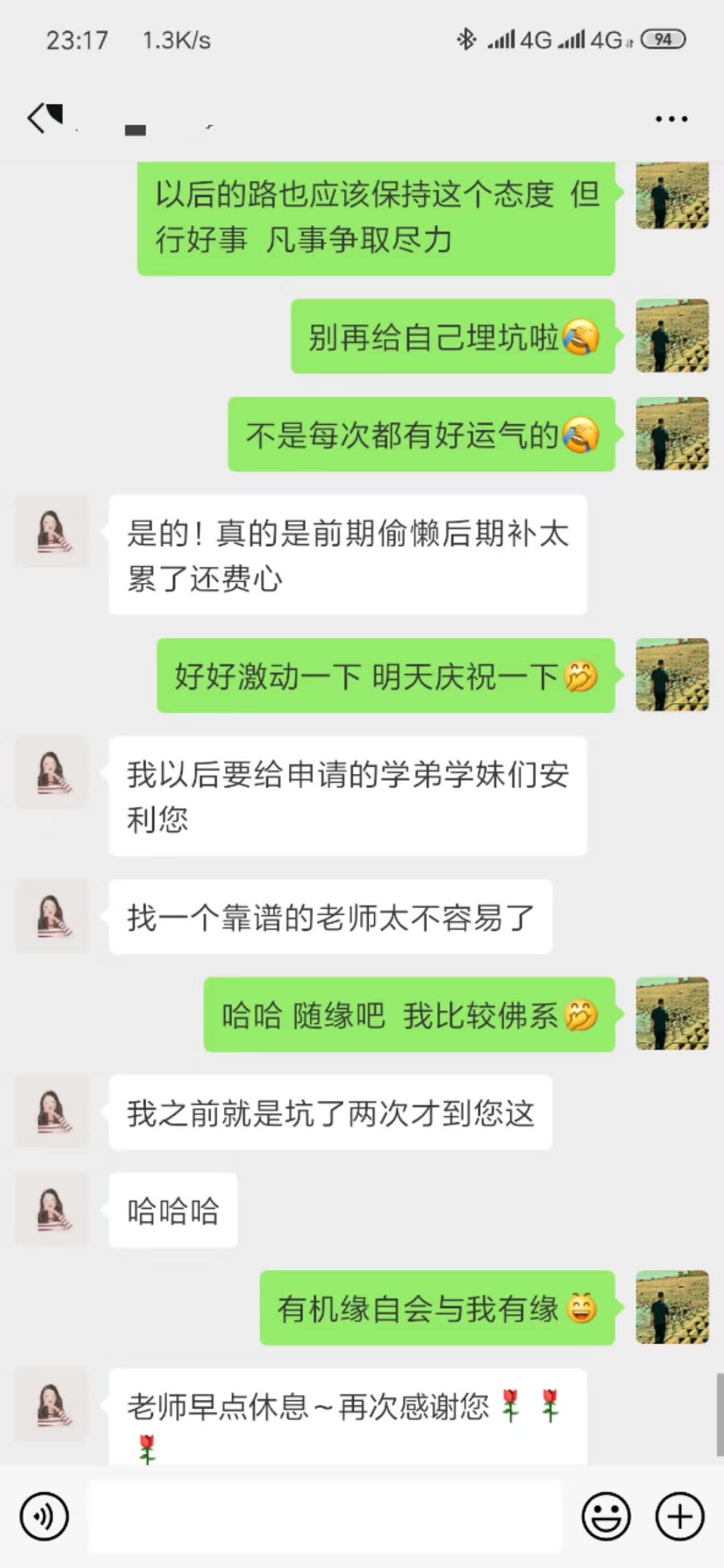The image size is (724, 1568).
Task: Open own avatar beside 有机缘自会与我有缘 message
Action: coord(672,1307)
